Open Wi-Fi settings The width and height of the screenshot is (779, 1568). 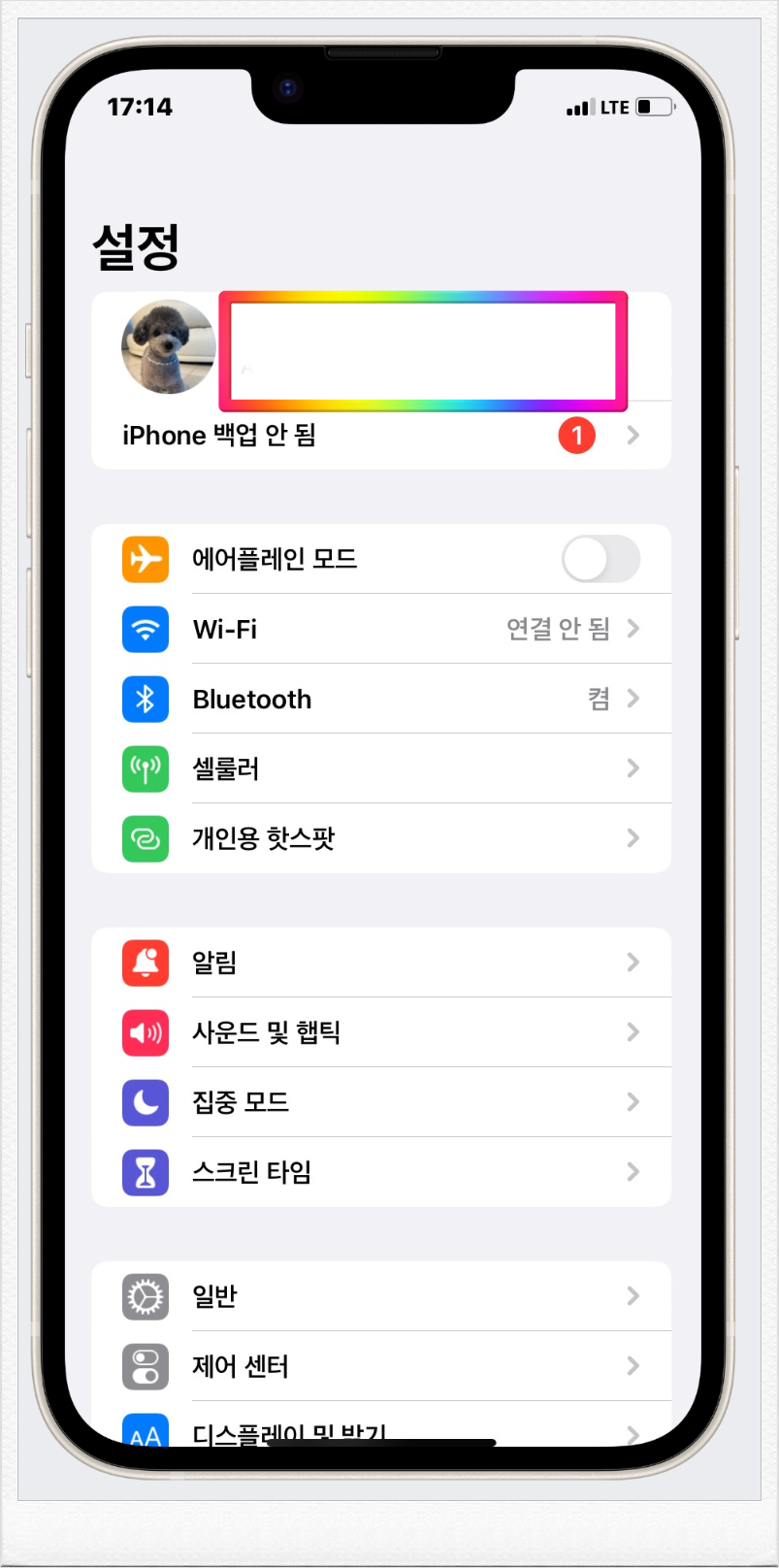(x=380, y=629)
